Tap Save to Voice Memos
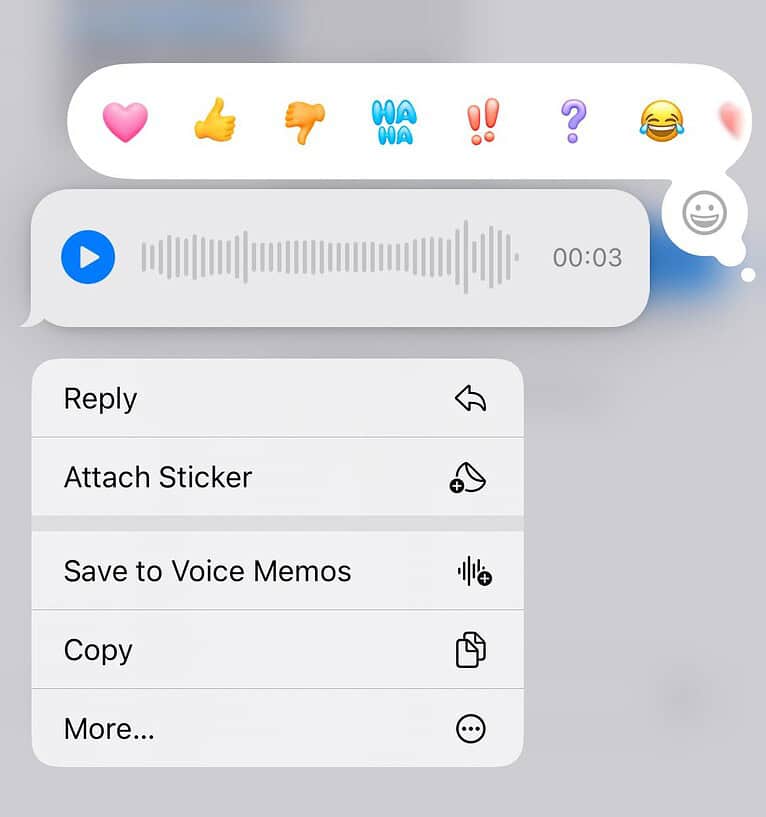This screenshot has height=817, width=766. point(207,571)
